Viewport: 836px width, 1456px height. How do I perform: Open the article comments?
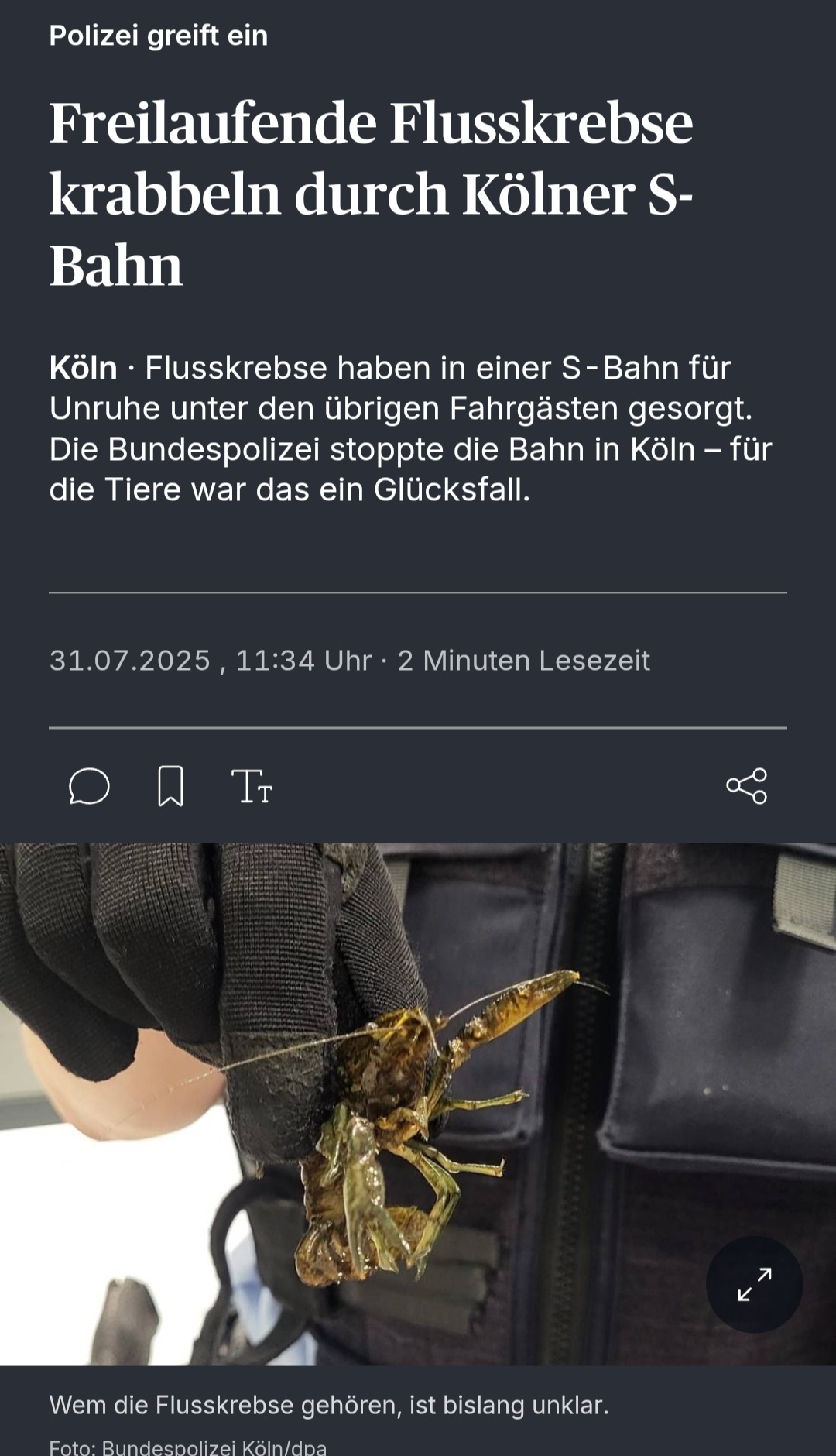[89, 787]
